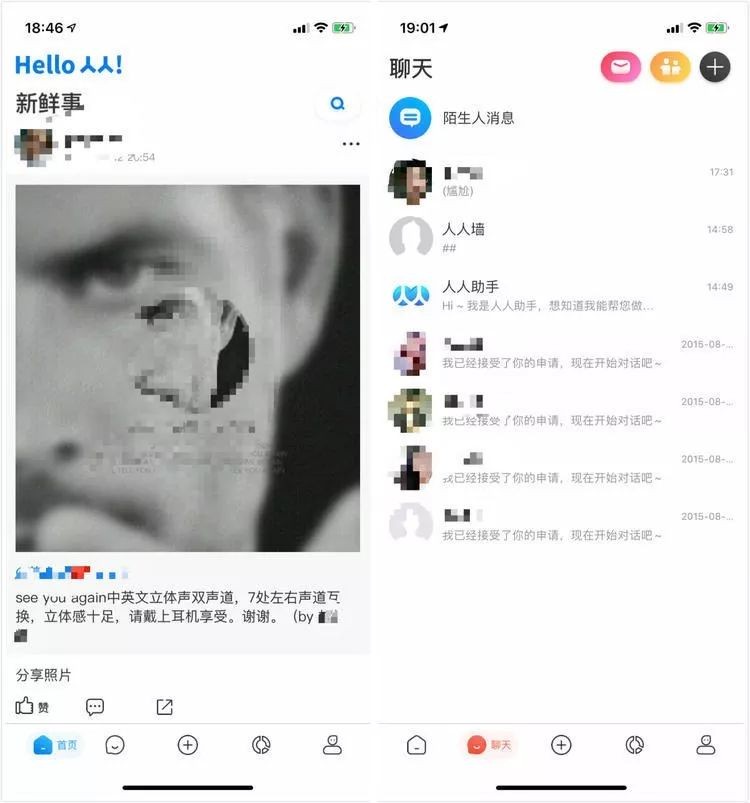Select the highlighted 聊天 tab

click(x=490, y=745)
